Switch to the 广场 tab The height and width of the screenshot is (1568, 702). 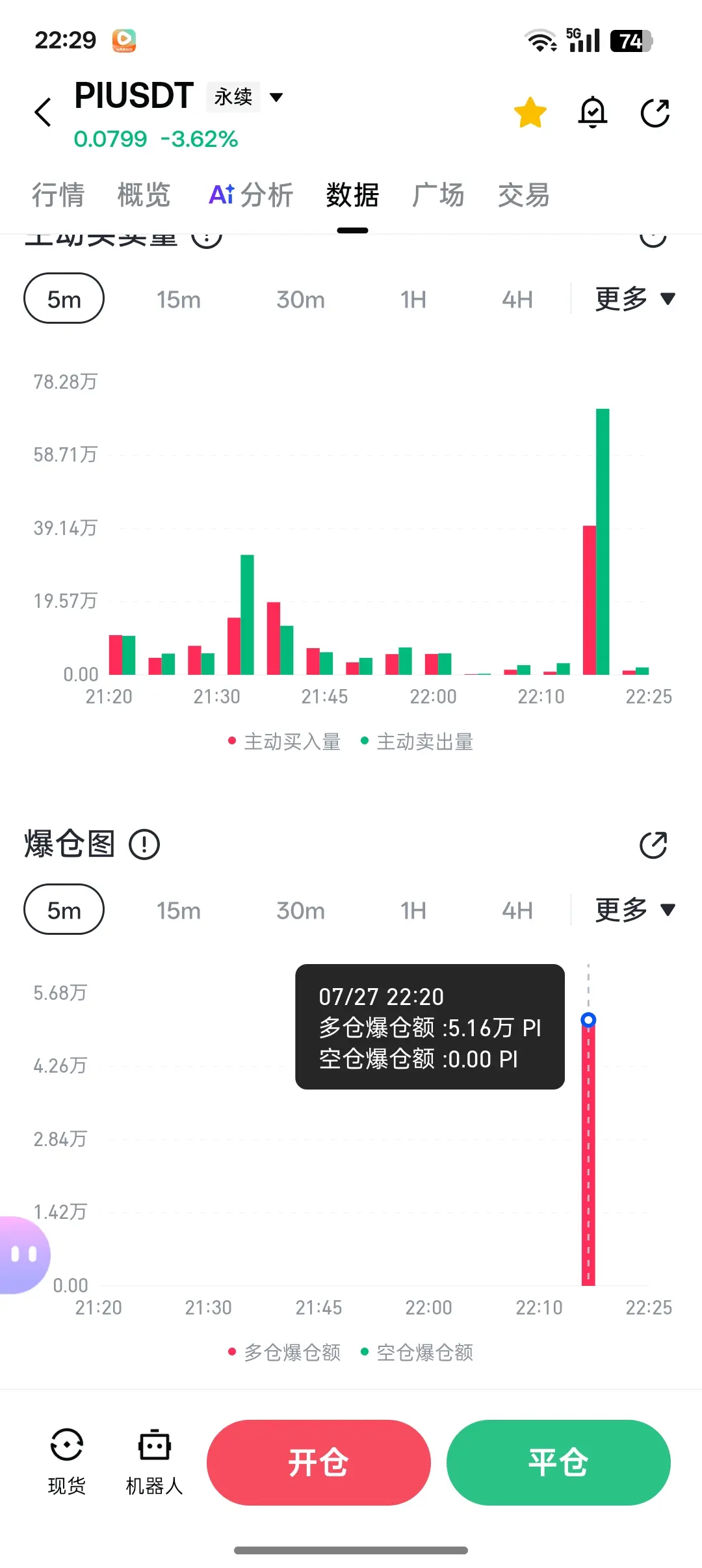pyautogui.click(x=438, y=195)
